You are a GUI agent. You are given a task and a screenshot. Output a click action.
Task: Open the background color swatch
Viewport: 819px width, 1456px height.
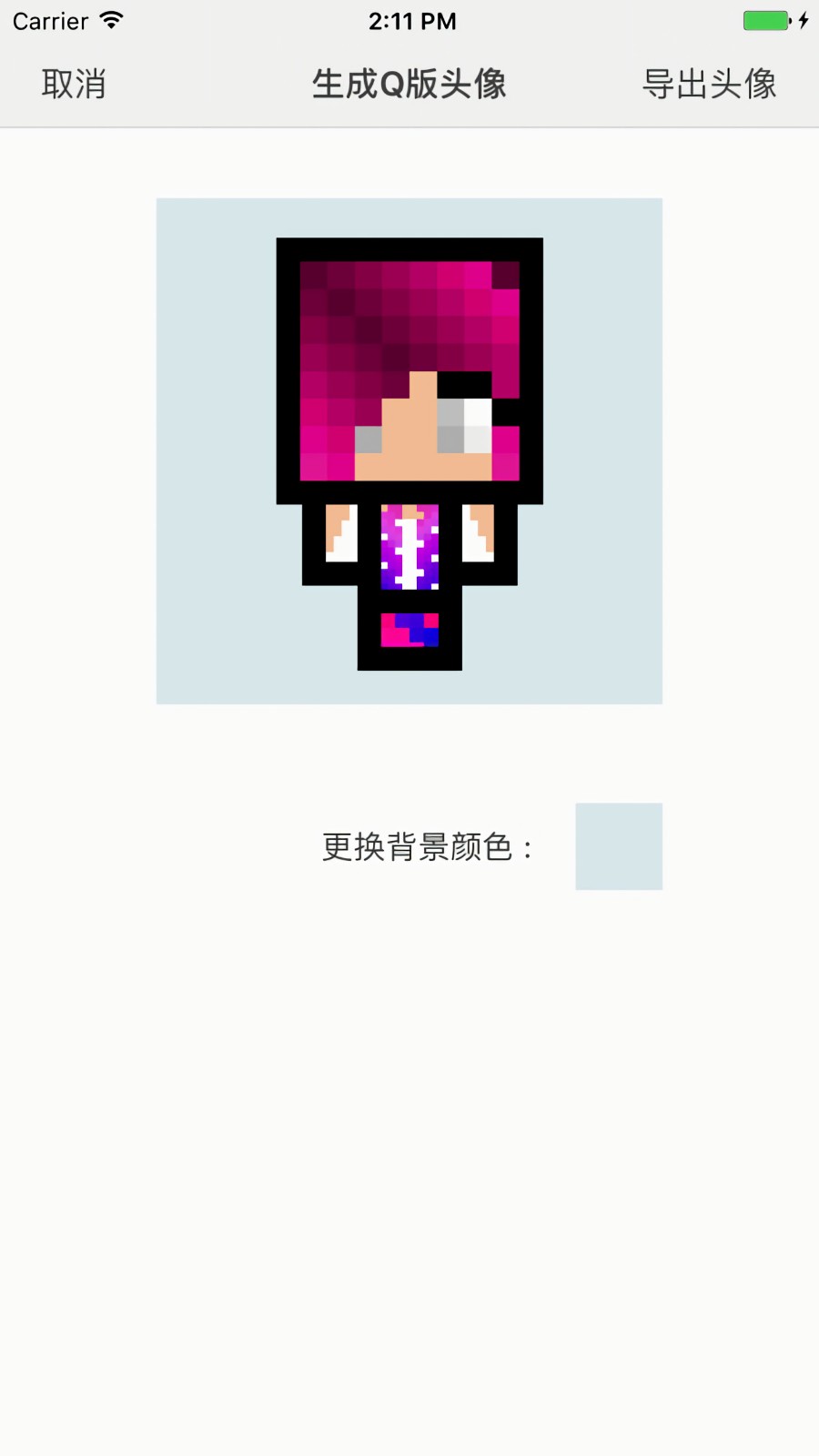coord(619,846)
